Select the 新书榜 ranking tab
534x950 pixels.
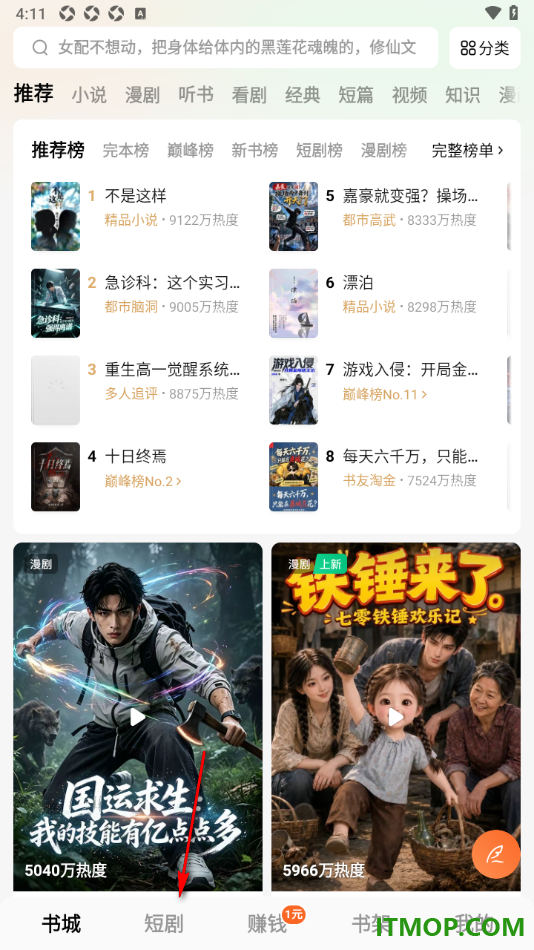pos(255,150)
